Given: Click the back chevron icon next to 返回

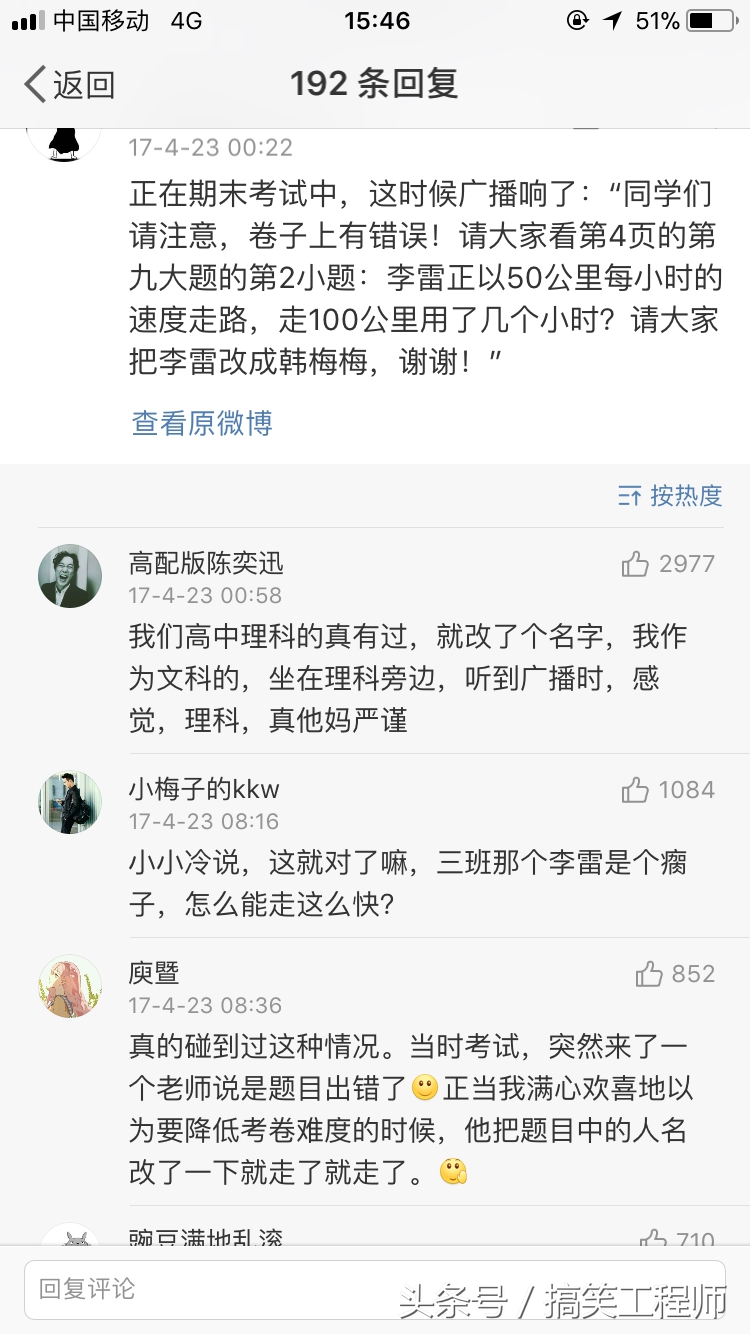Looking at the screenshot, I should 35,85.
